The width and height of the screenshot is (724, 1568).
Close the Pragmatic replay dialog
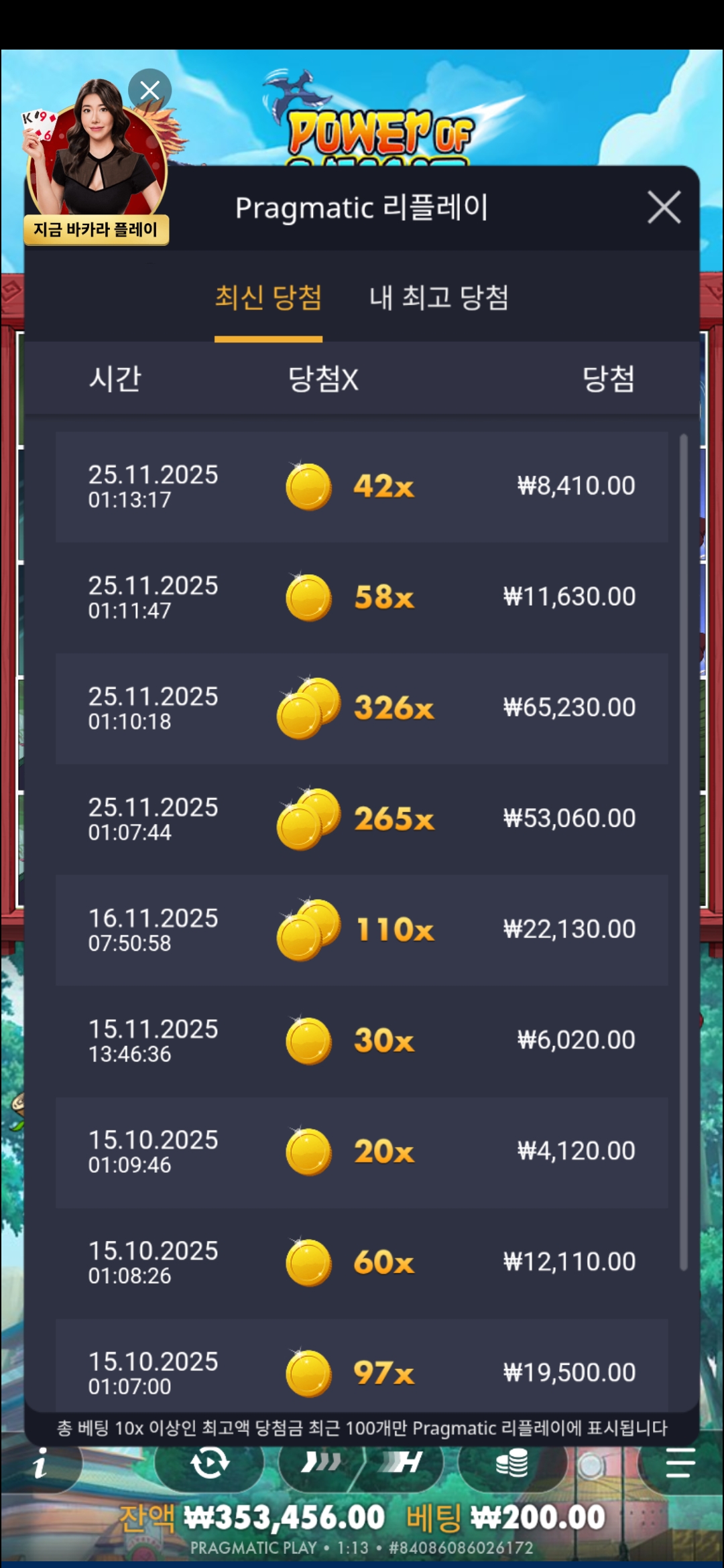(664, 207)
